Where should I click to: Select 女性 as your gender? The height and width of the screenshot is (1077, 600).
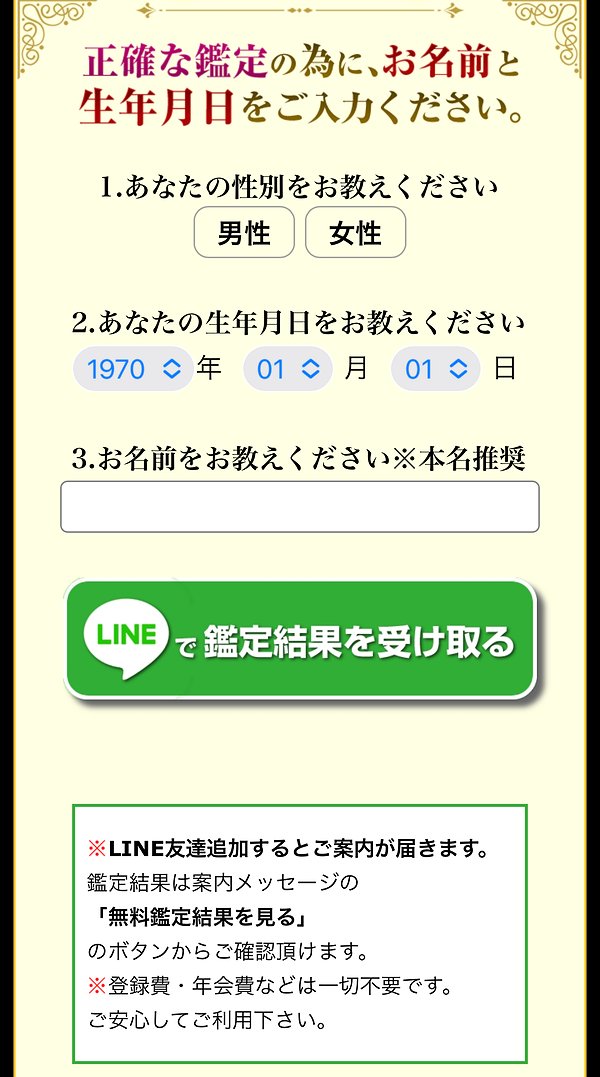point(355,233)
